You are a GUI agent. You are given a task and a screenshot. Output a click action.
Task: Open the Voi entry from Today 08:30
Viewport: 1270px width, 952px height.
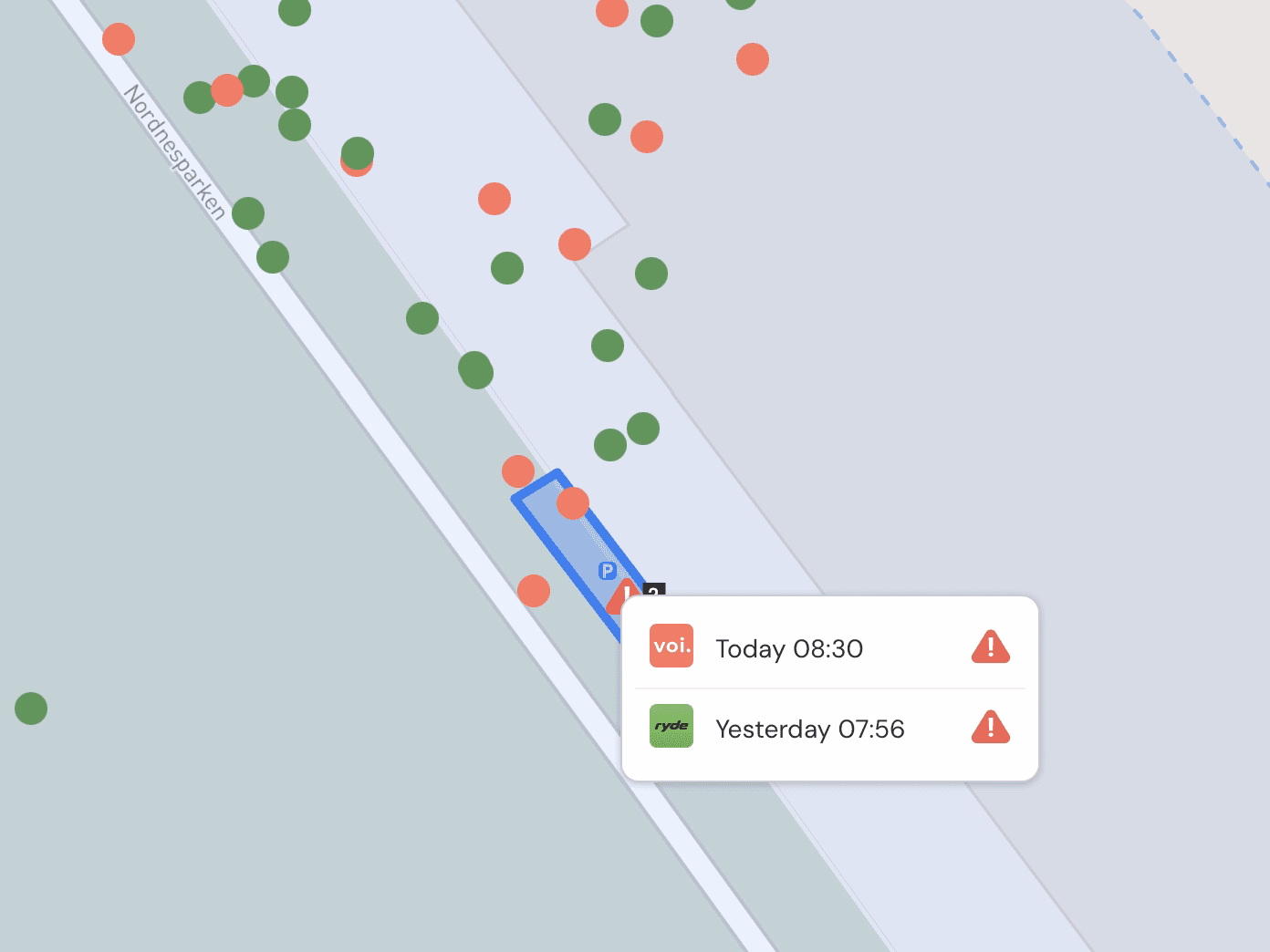[x=829, y=647]
